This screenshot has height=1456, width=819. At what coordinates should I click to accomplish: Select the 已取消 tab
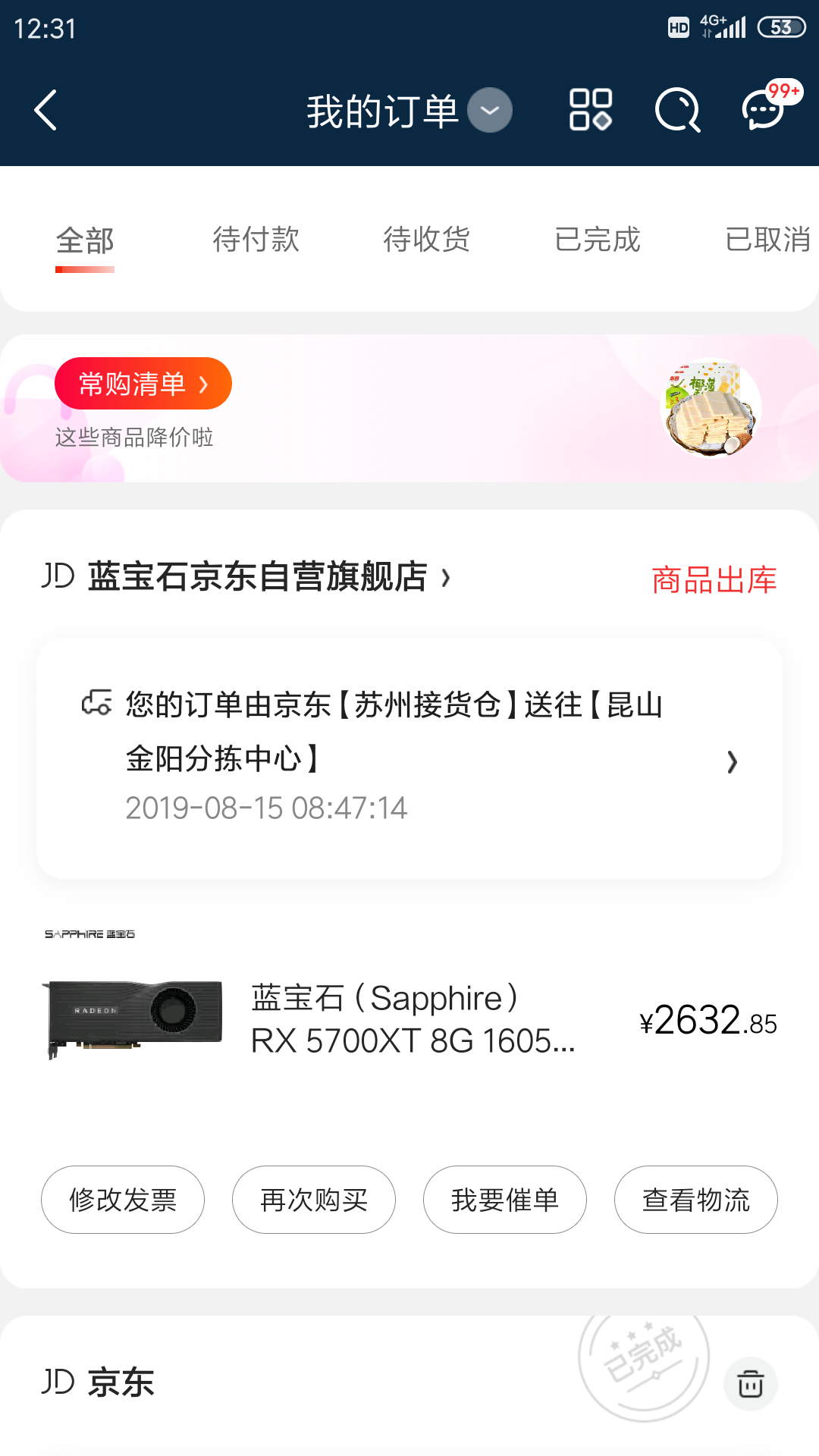(767, 240)
